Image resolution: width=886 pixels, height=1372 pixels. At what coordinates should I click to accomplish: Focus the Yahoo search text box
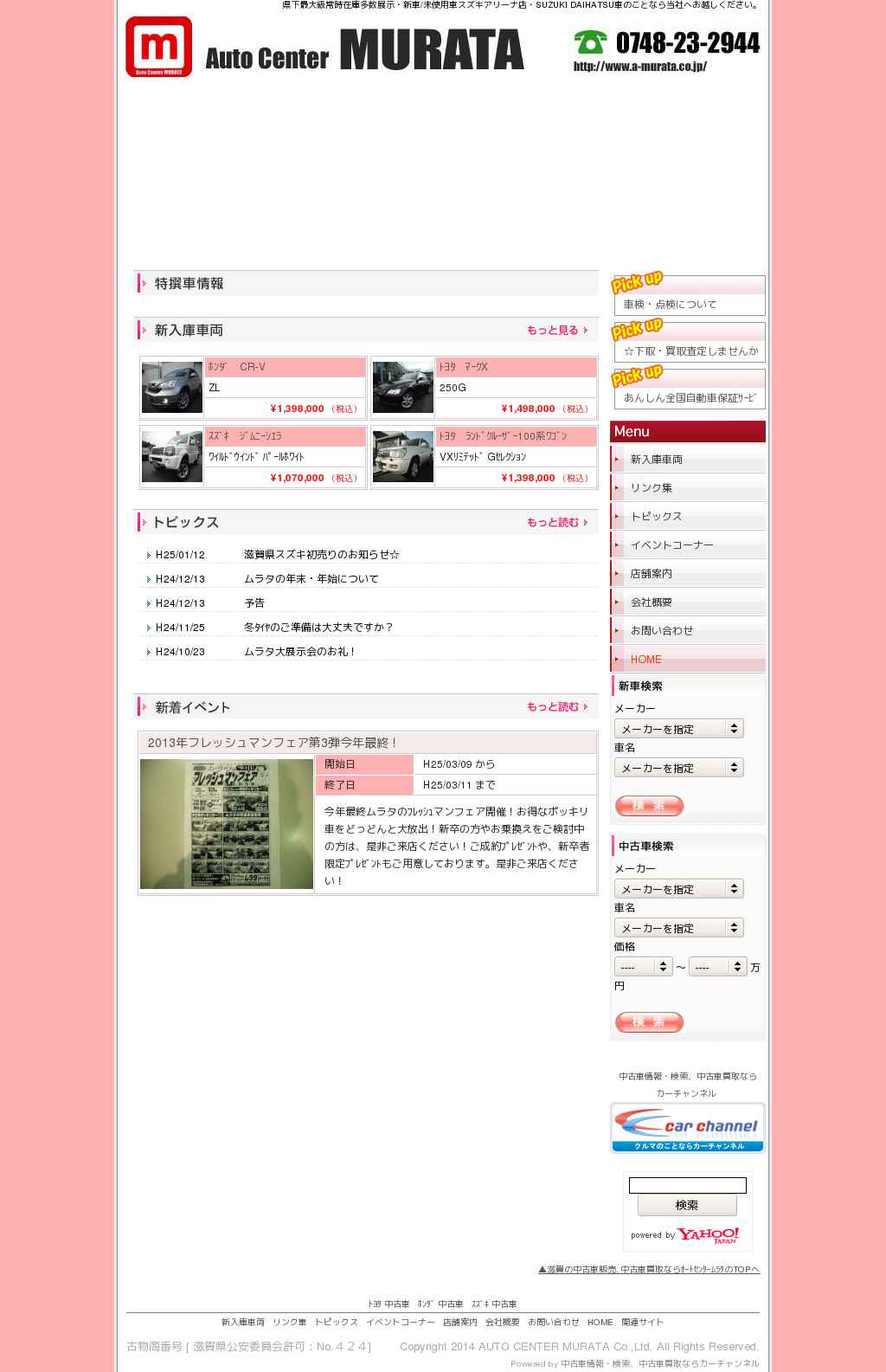click(x=687, y=1185)
